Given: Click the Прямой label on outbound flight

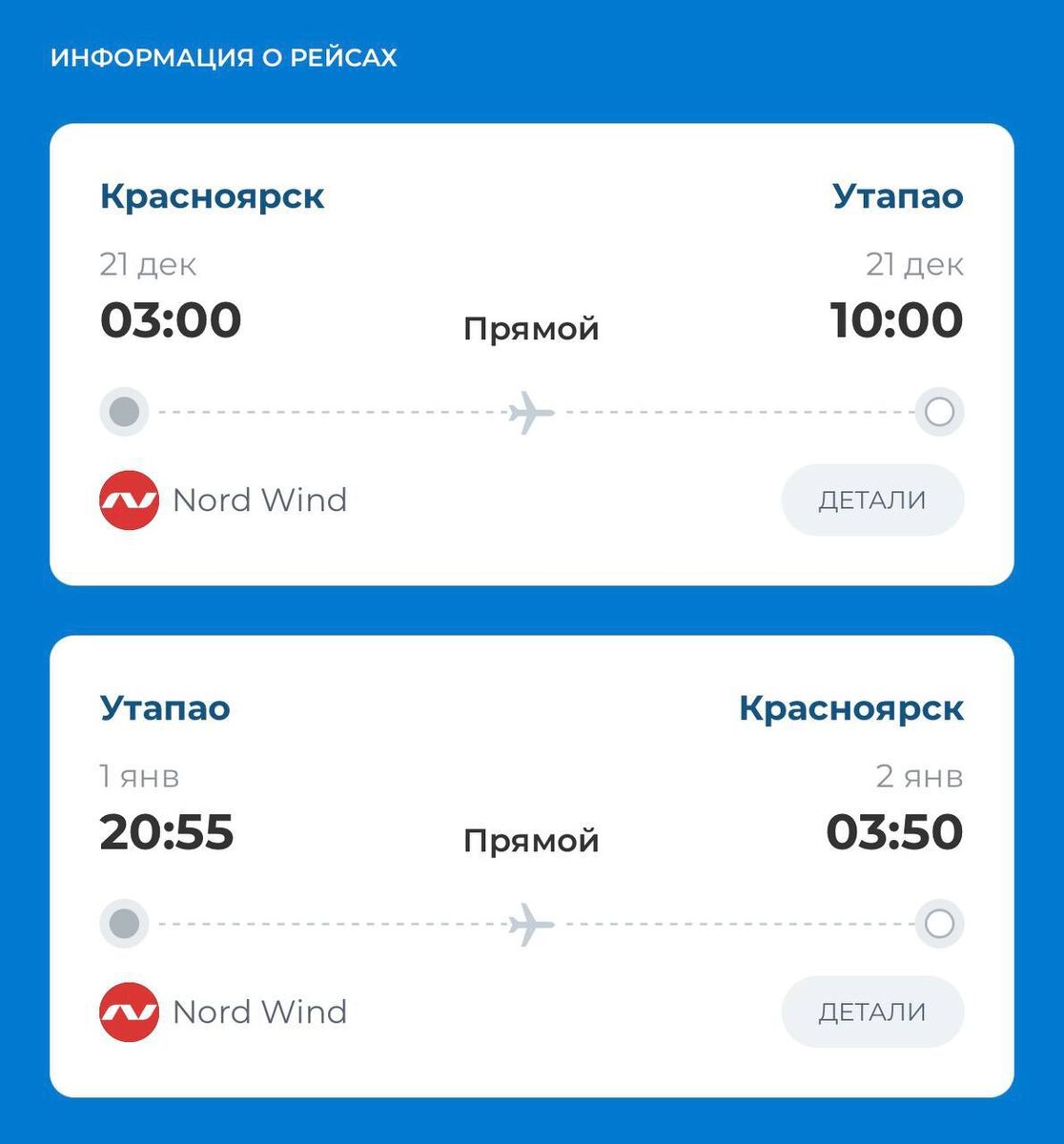Looking at the screenshot, I should coord(531,328).
